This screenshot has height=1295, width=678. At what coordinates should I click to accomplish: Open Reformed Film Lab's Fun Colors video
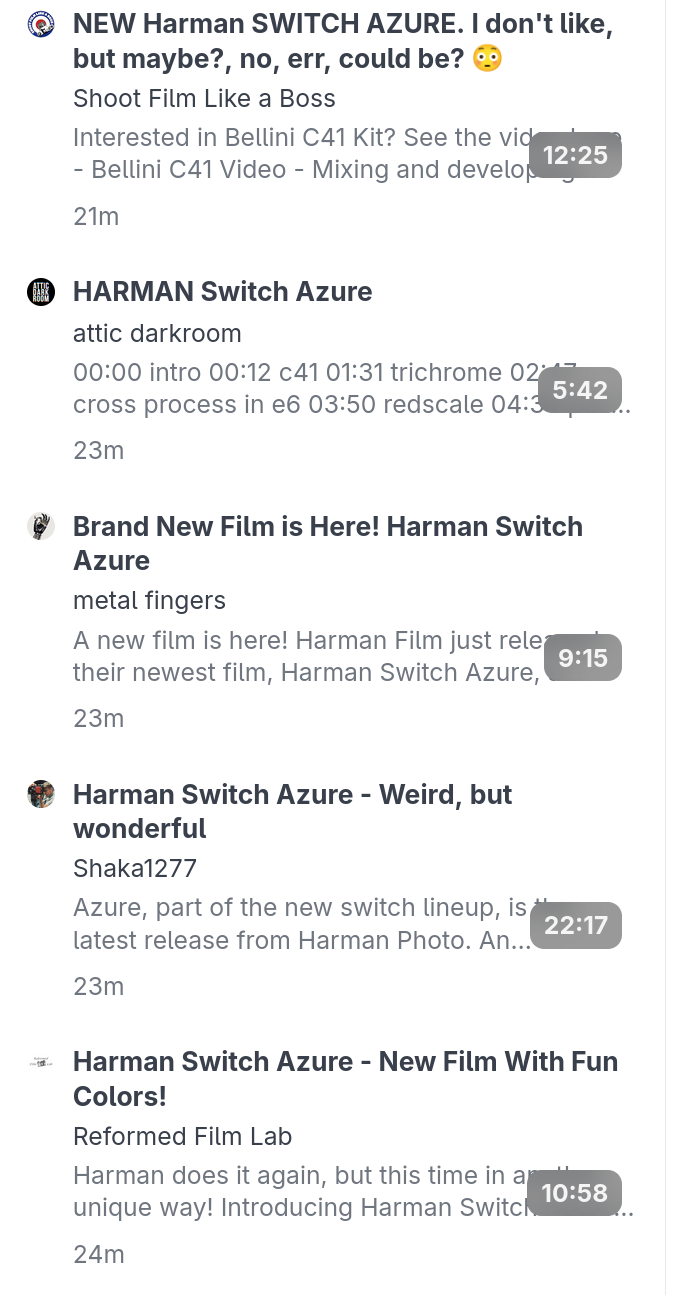coord(345,1078)
